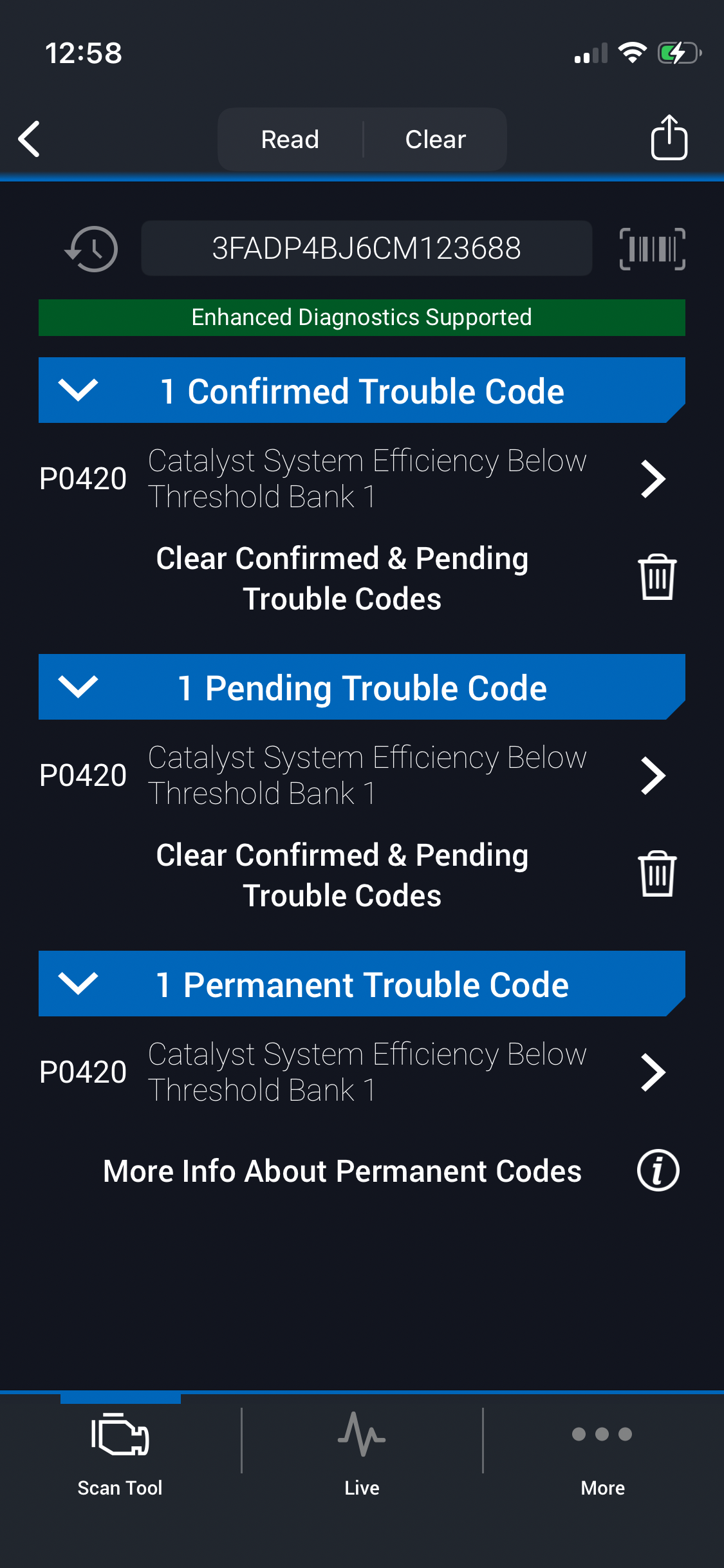Viewport: 724px width, 1568px height.
Task: Clear codes under the Confirmed section
Action: click(x=656, y=577)
